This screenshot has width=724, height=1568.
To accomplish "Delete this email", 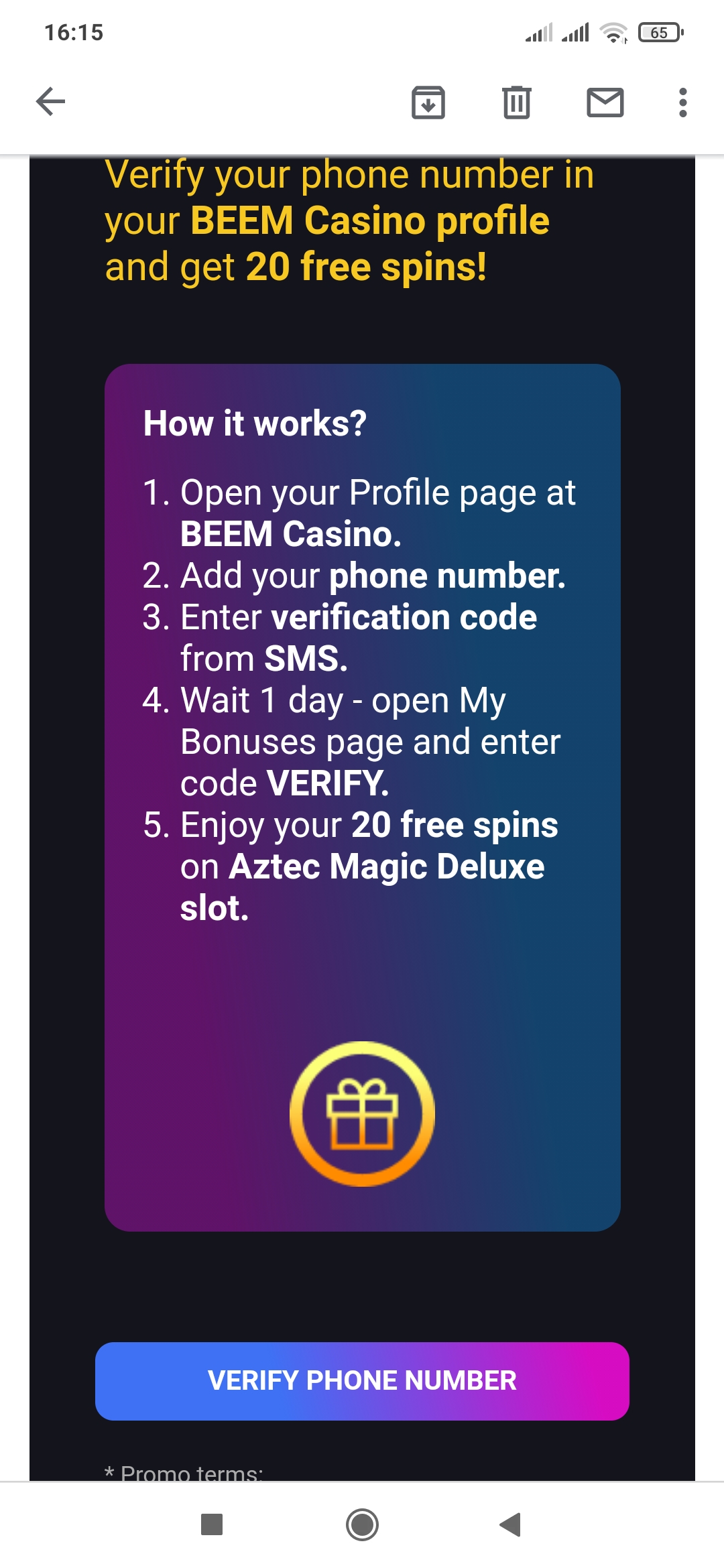I will click(x=516, y=103).
